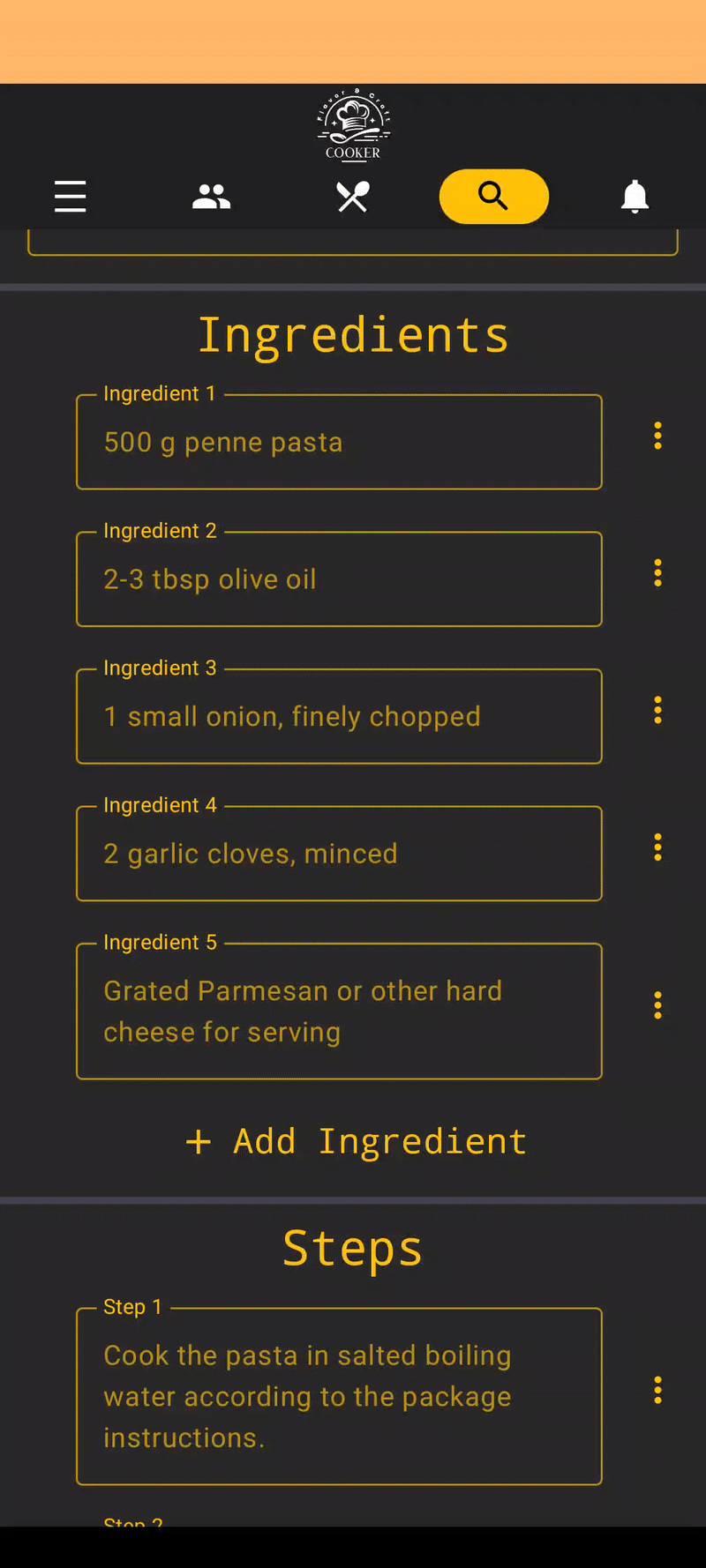
Task: Open options for Step 1
Action: [x=657, y=1391]
